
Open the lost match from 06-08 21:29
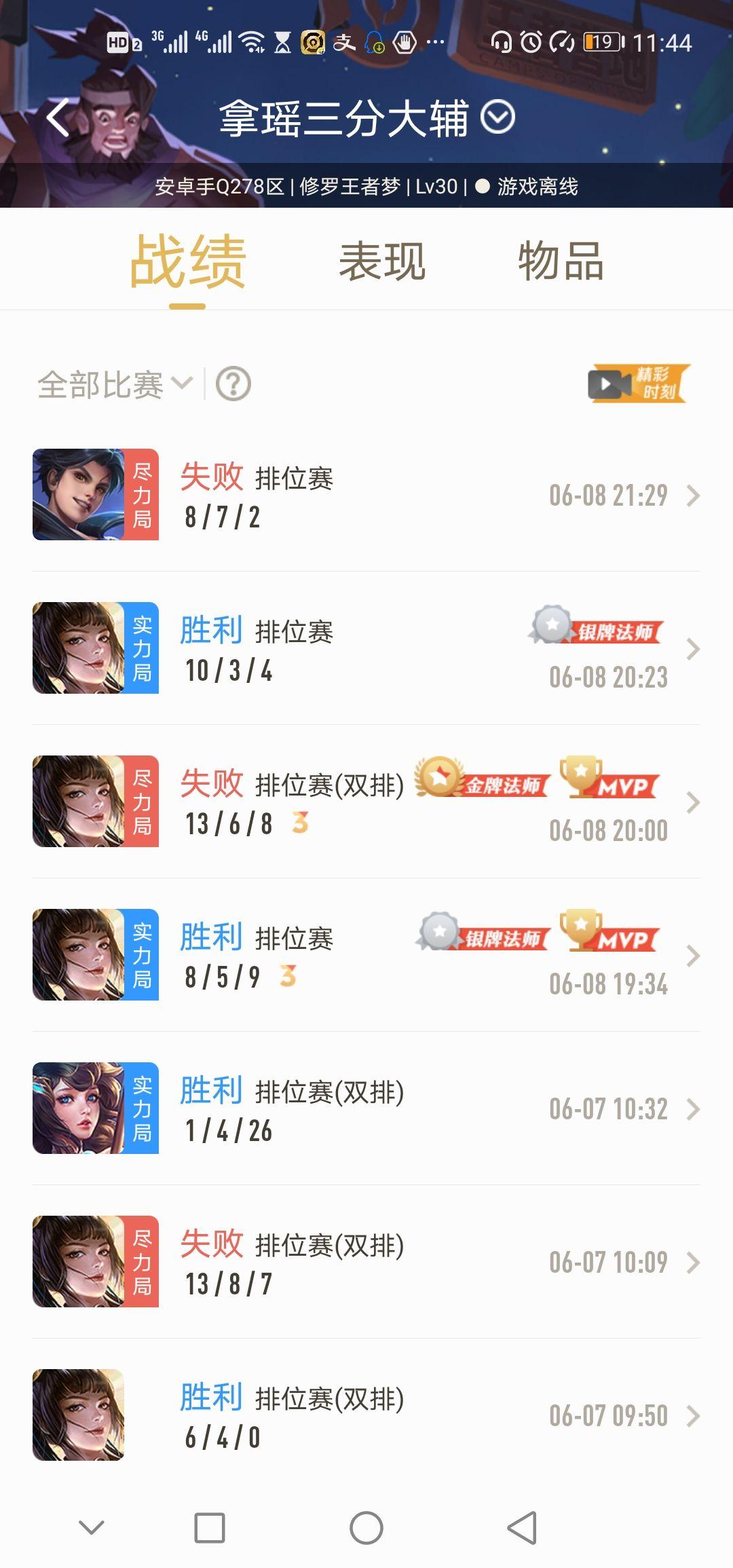pos(366,495)
